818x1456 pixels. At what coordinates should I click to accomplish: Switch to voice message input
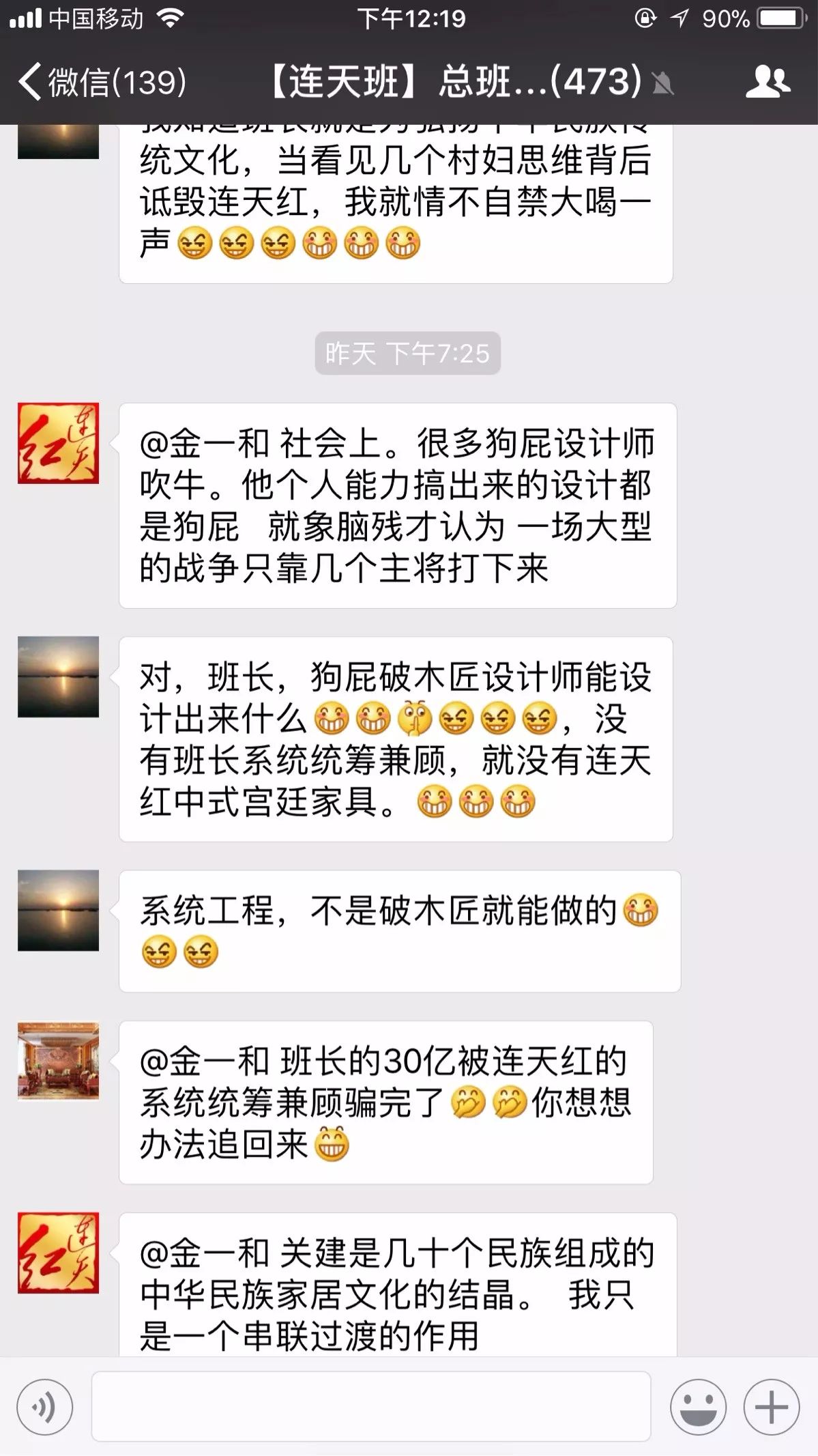pos(44,1407)
